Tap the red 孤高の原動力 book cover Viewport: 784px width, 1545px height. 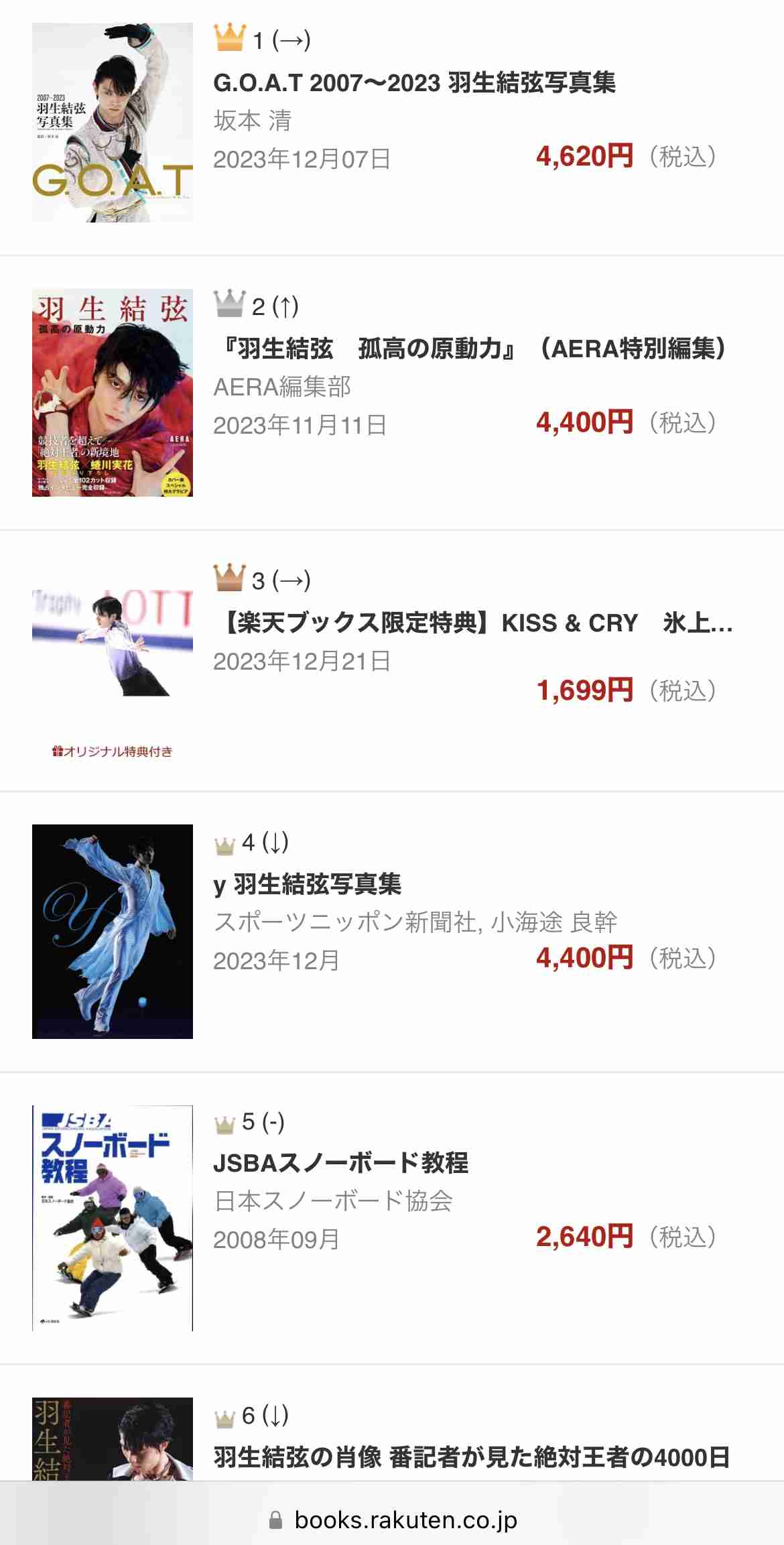tap(113, 393)
